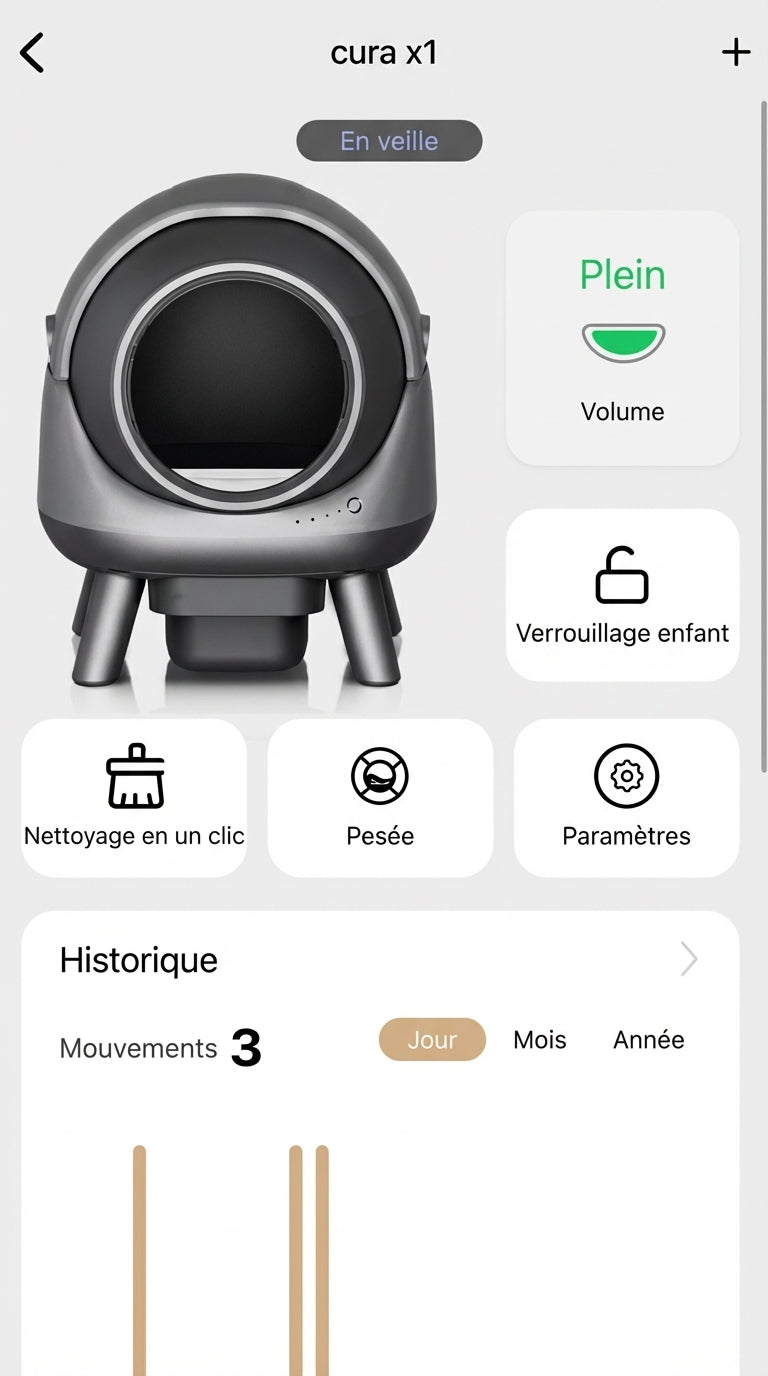
Task: Enable Verrouillage enfant child lock
Action: point(622,595)
